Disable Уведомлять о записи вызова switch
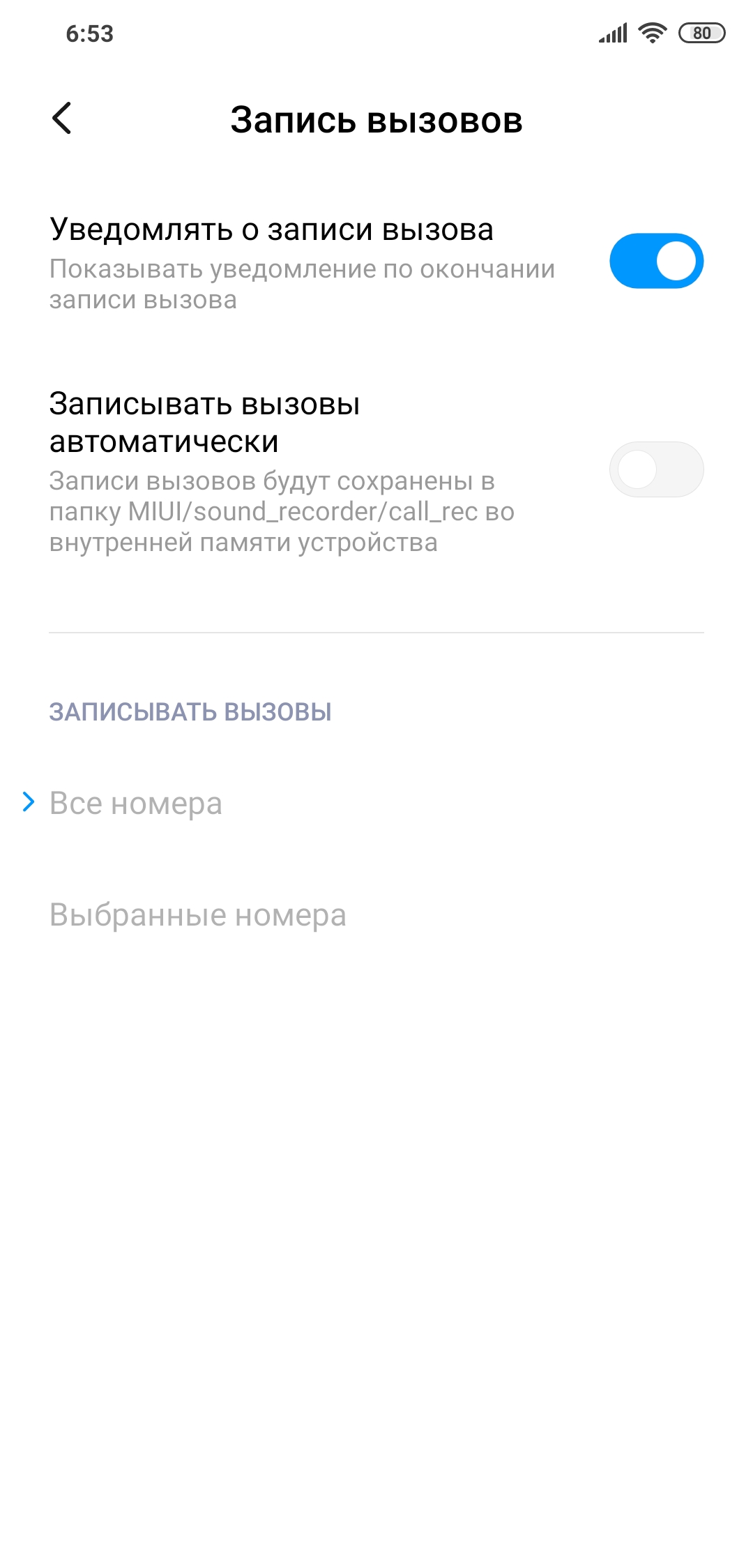Image resolution: width=753 pixels, height=1568 pixels. click(x=656, y=261)
